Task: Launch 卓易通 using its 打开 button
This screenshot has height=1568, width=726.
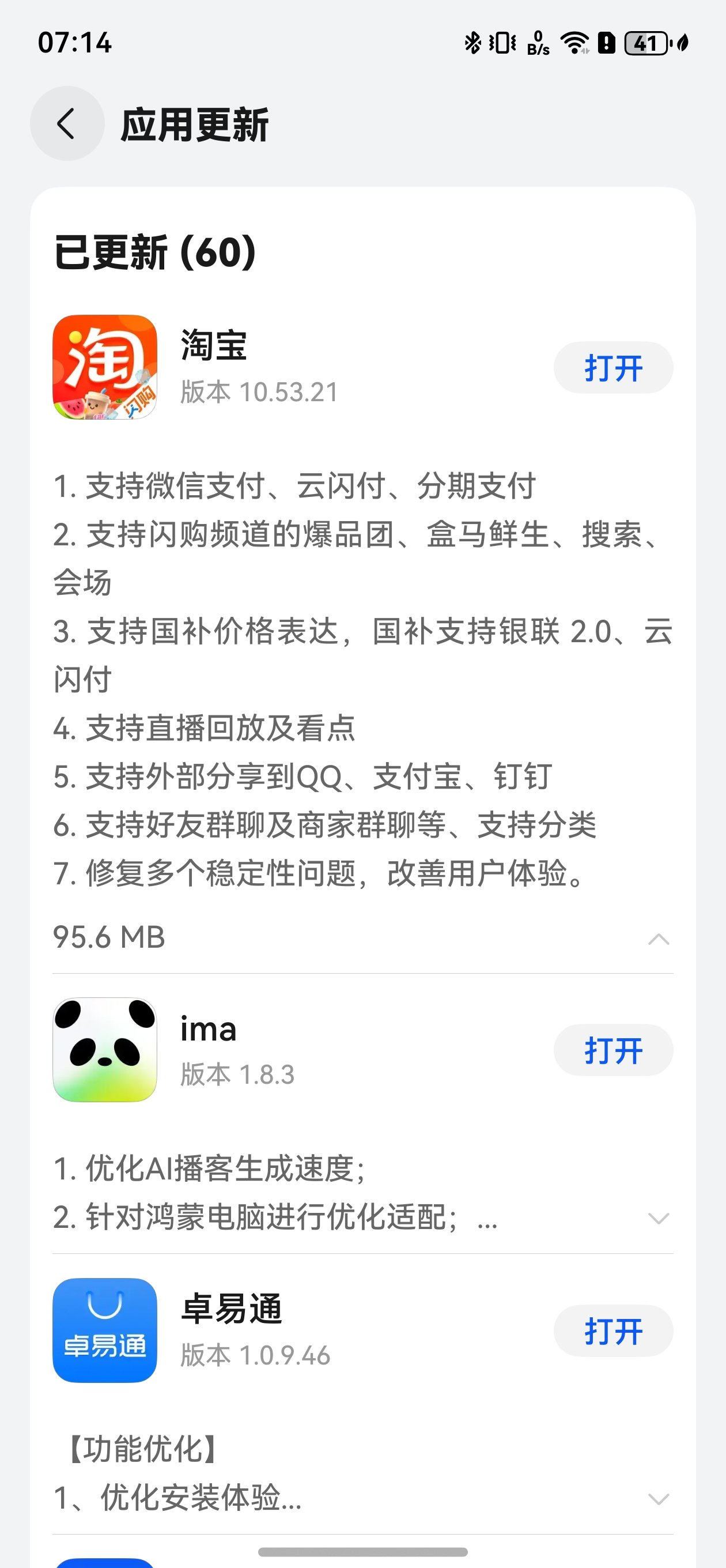Action: tap(613, 1330)
